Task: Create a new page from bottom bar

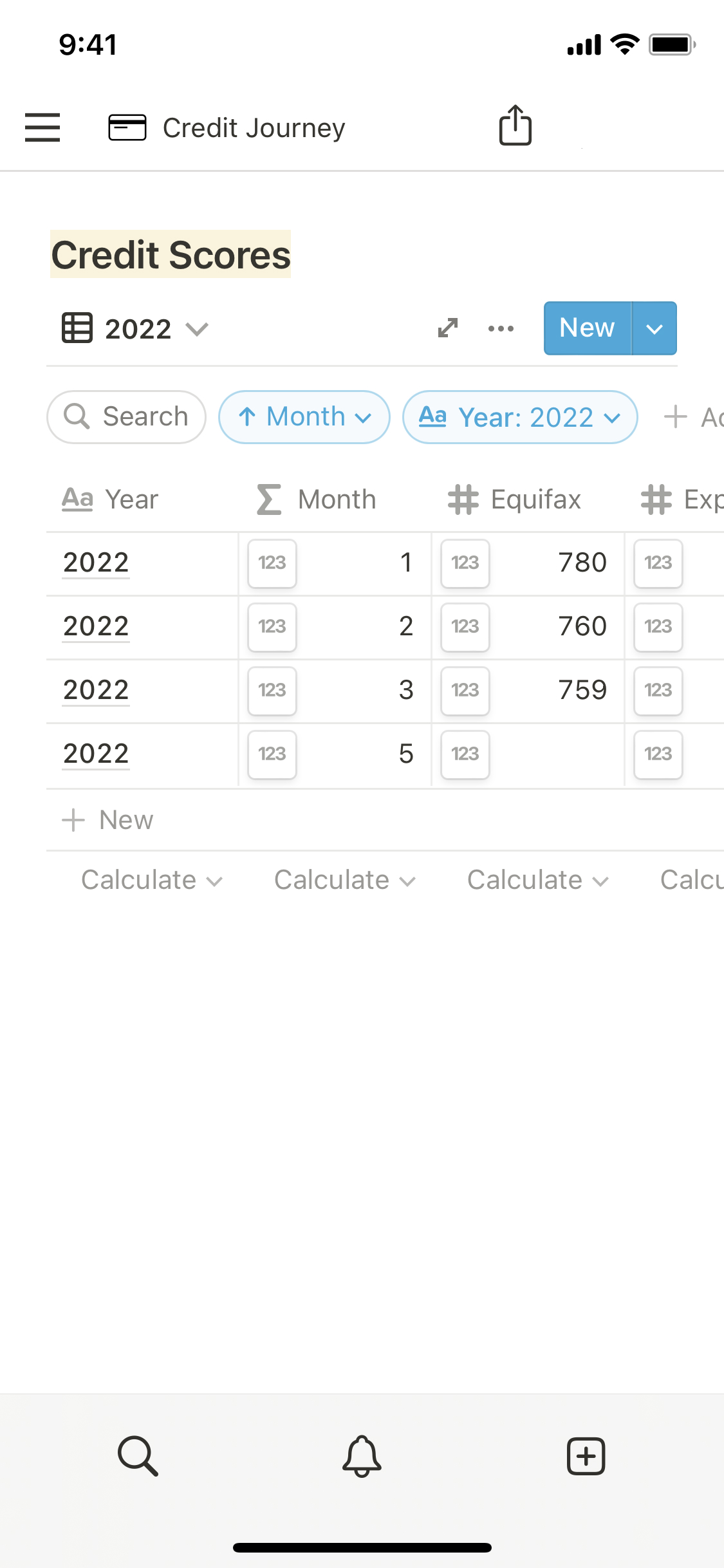Action: pos(586,1456)
